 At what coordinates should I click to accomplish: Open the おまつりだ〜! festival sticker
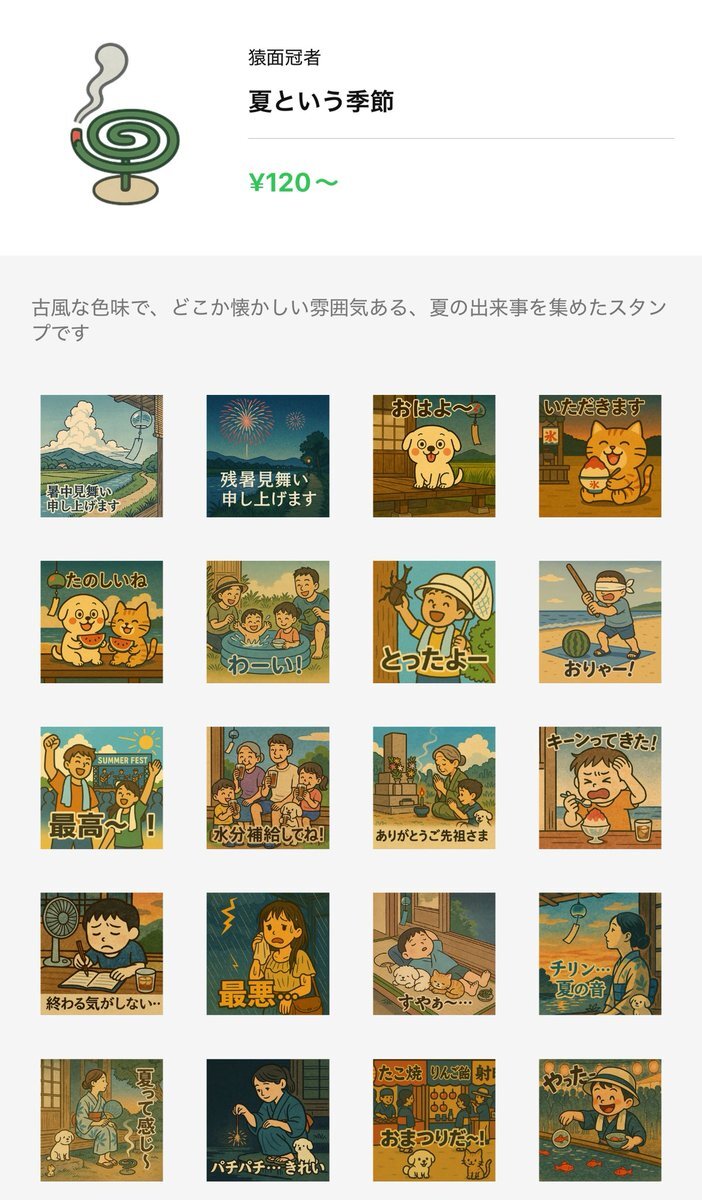[434, 1120]
